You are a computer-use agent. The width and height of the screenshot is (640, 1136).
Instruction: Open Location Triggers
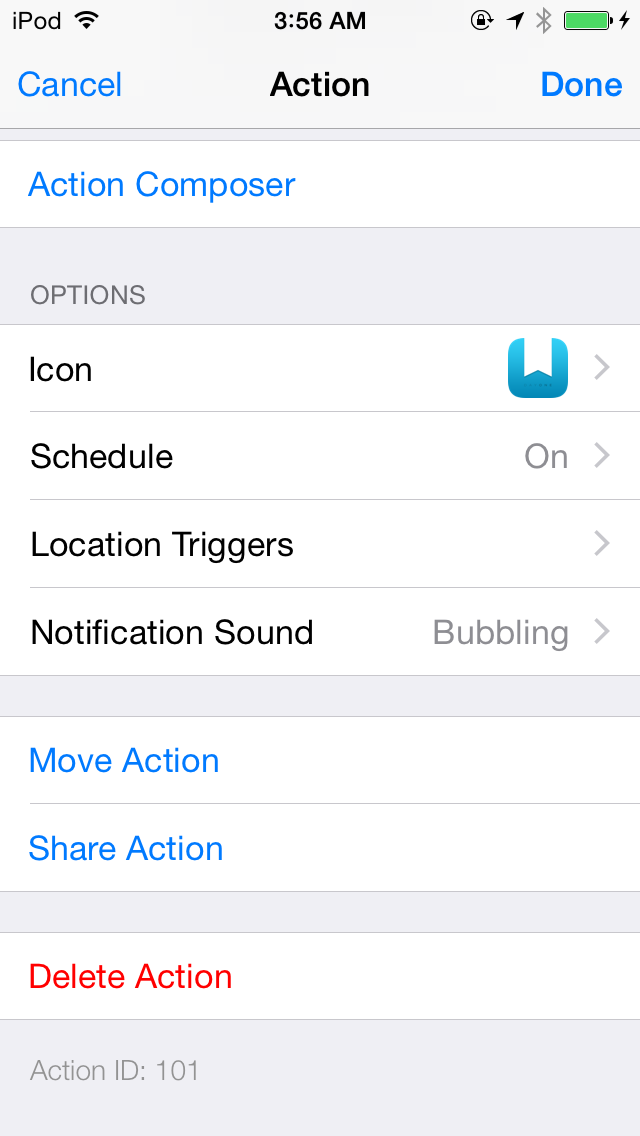pyautogui.click(x=320, y=545)
